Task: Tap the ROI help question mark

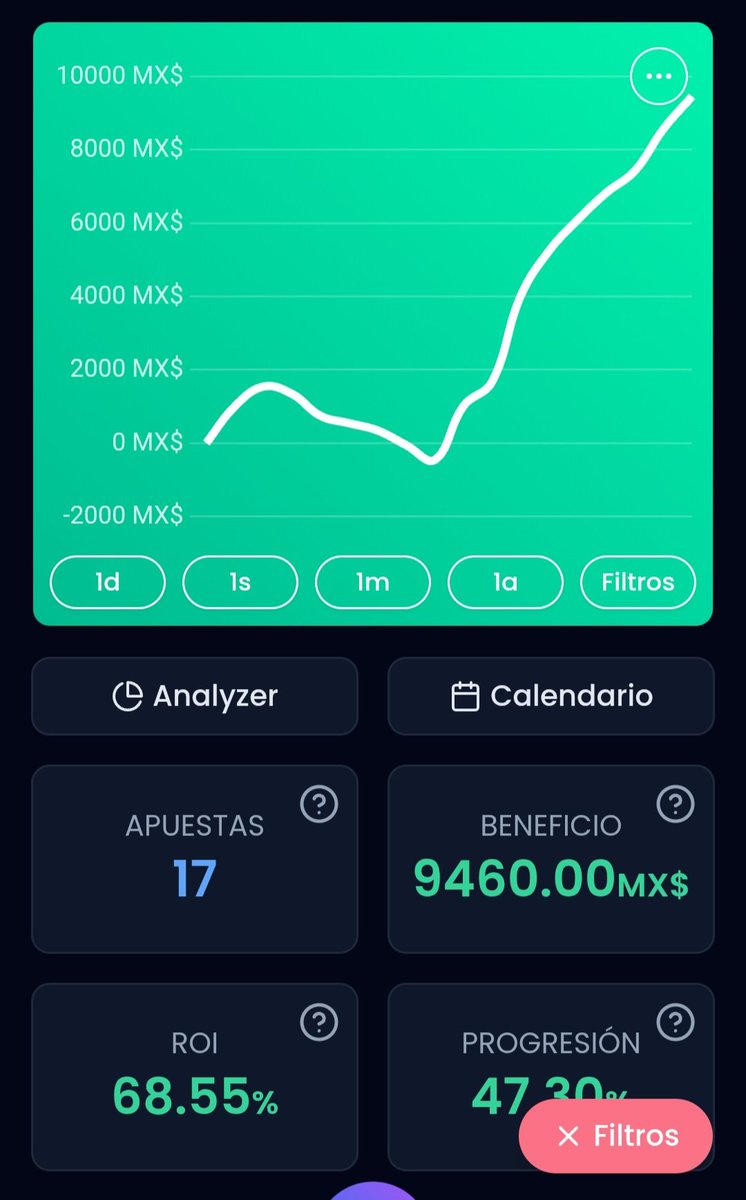Action: (x=319, y=1022)
